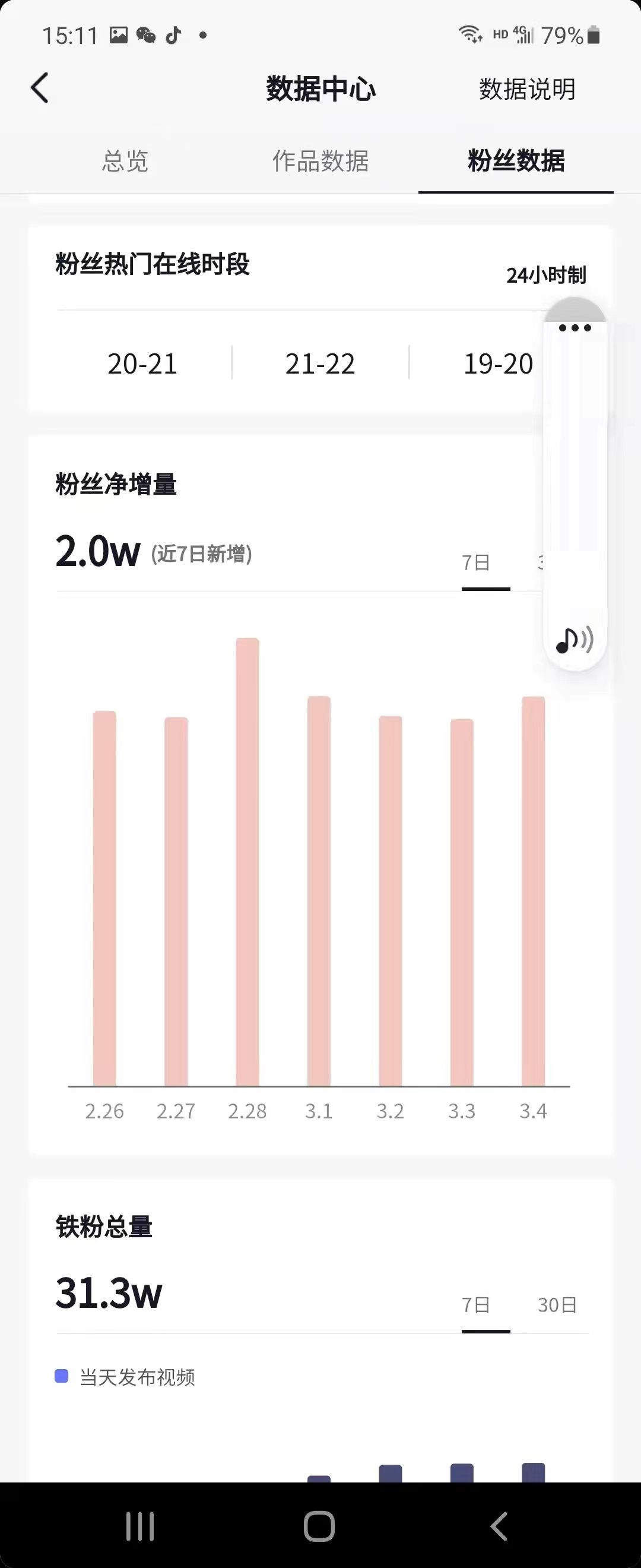Open recent apps from navigation bar
The height and width of the screenshot is (1568, 641).
(x=140, y=1526)
